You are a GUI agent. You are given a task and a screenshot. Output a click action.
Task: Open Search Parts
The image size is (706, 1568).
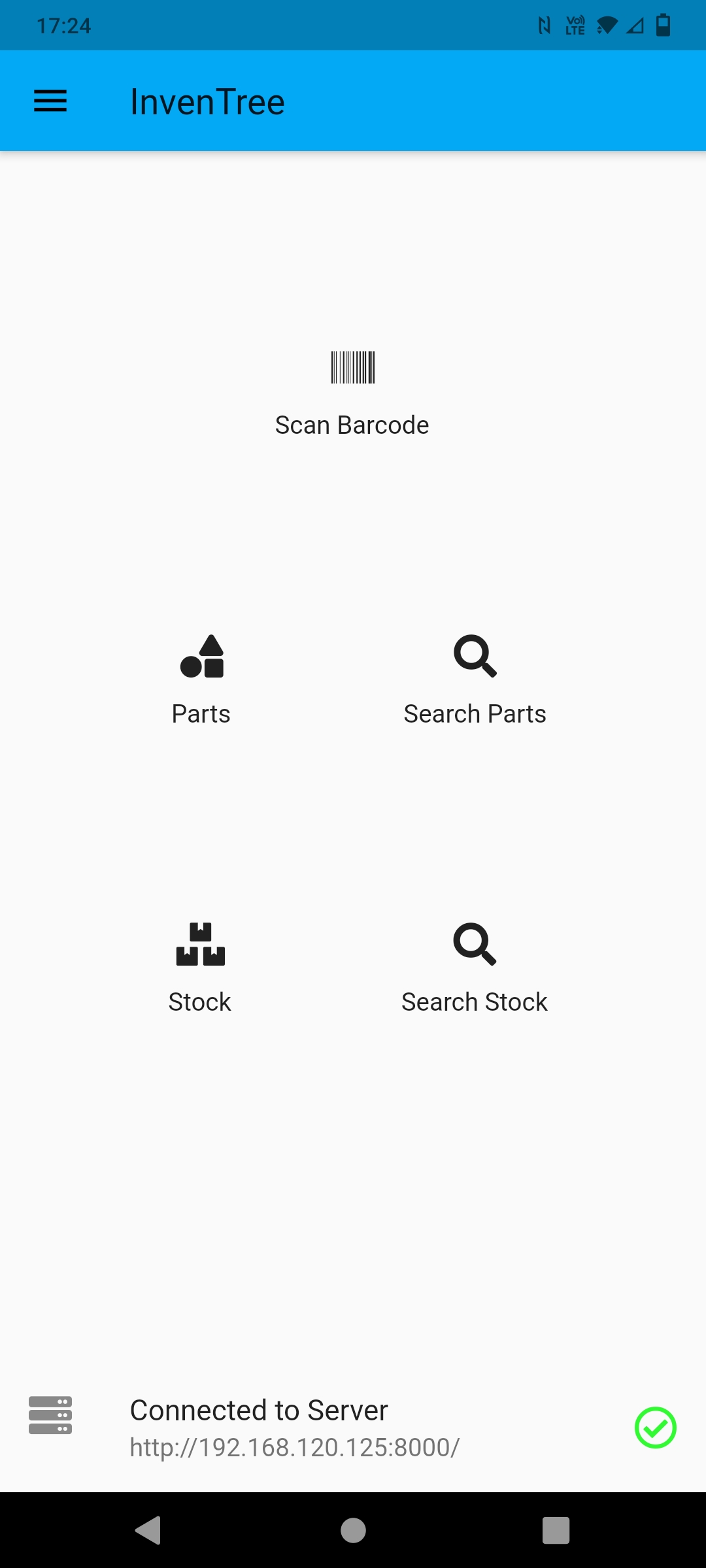[475, 680]
